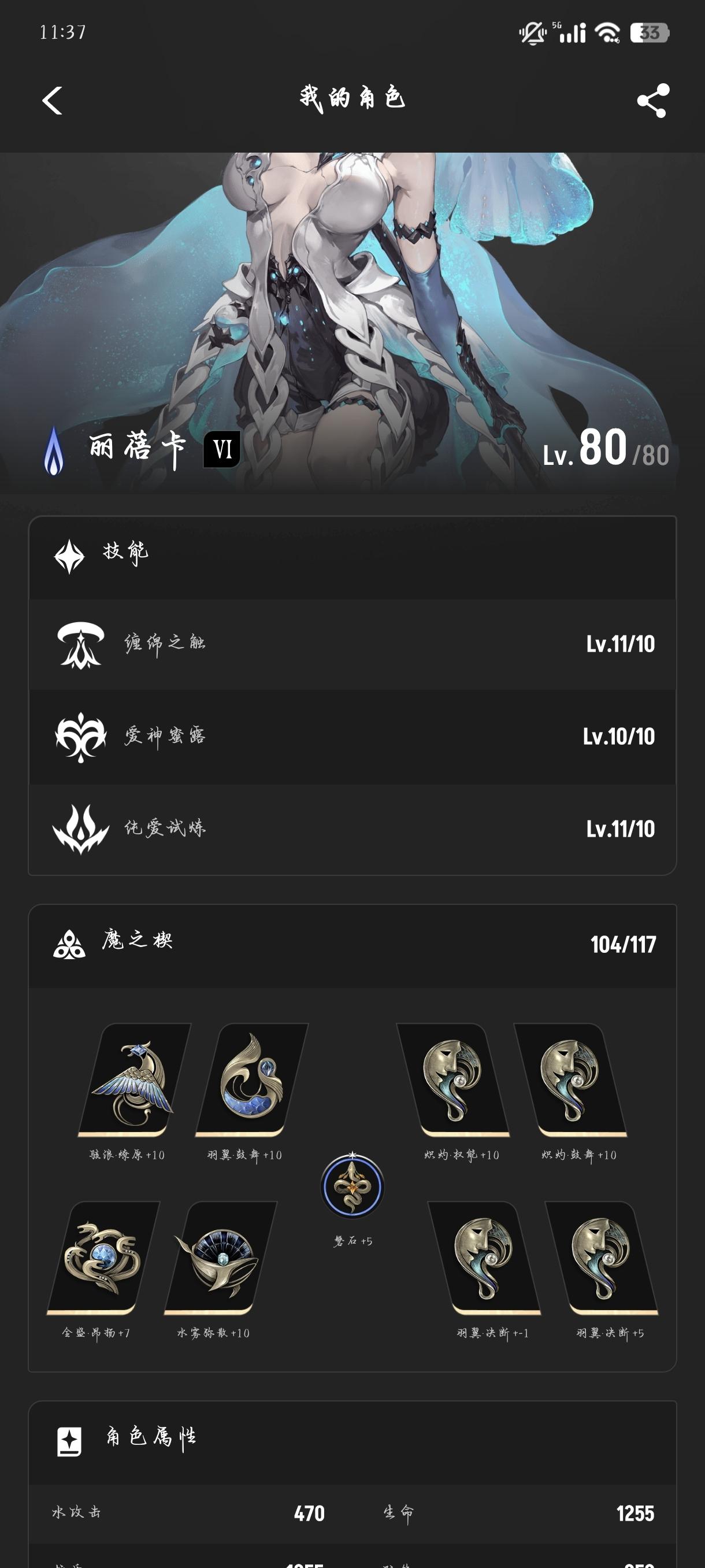Open skill 缠绵之触 details
This screenshot has width=705, height=1568.
click(352, 644)
